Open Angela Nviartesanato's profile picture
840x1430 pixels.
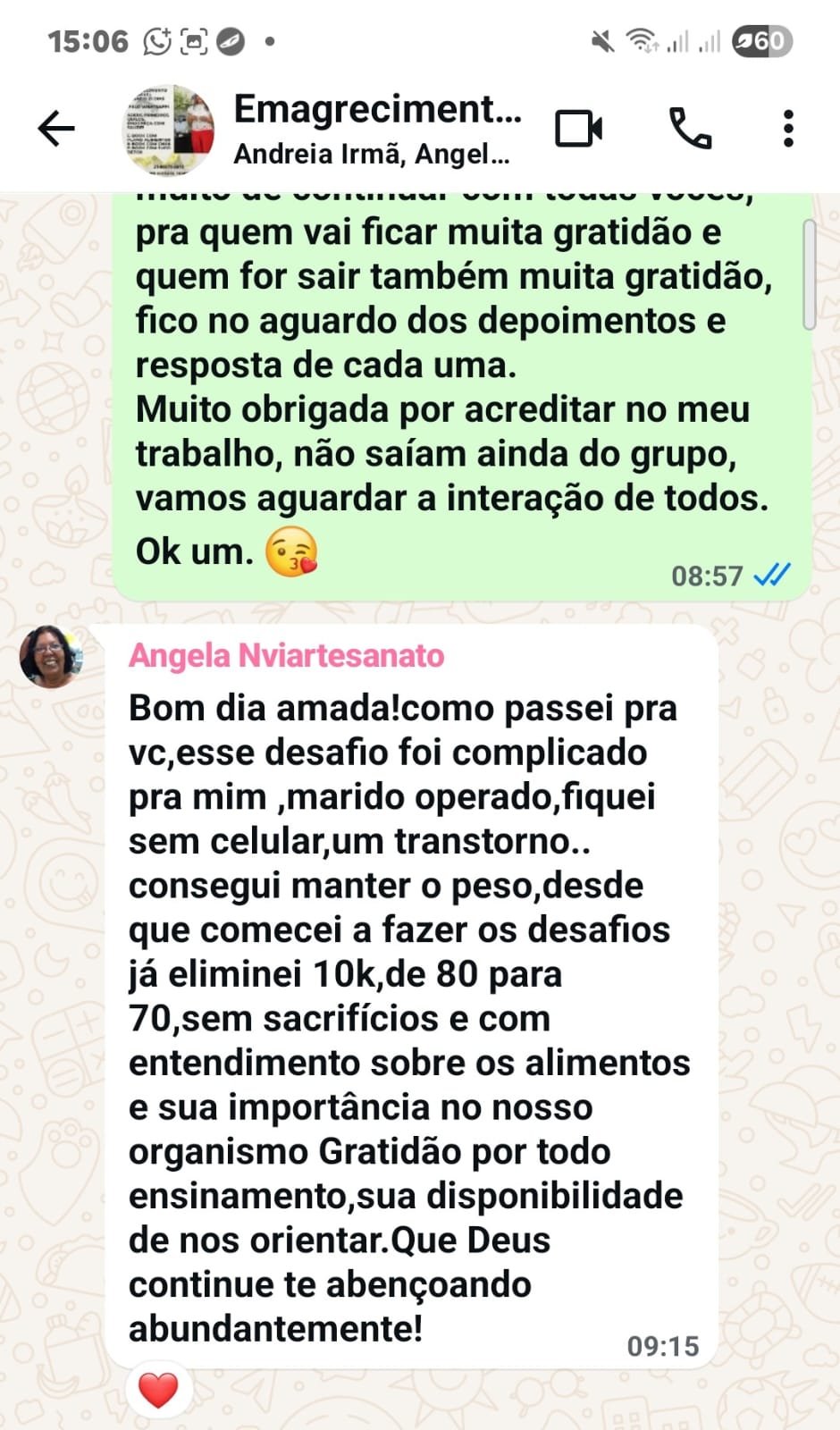pyautogui.click(x=52, y=657)
